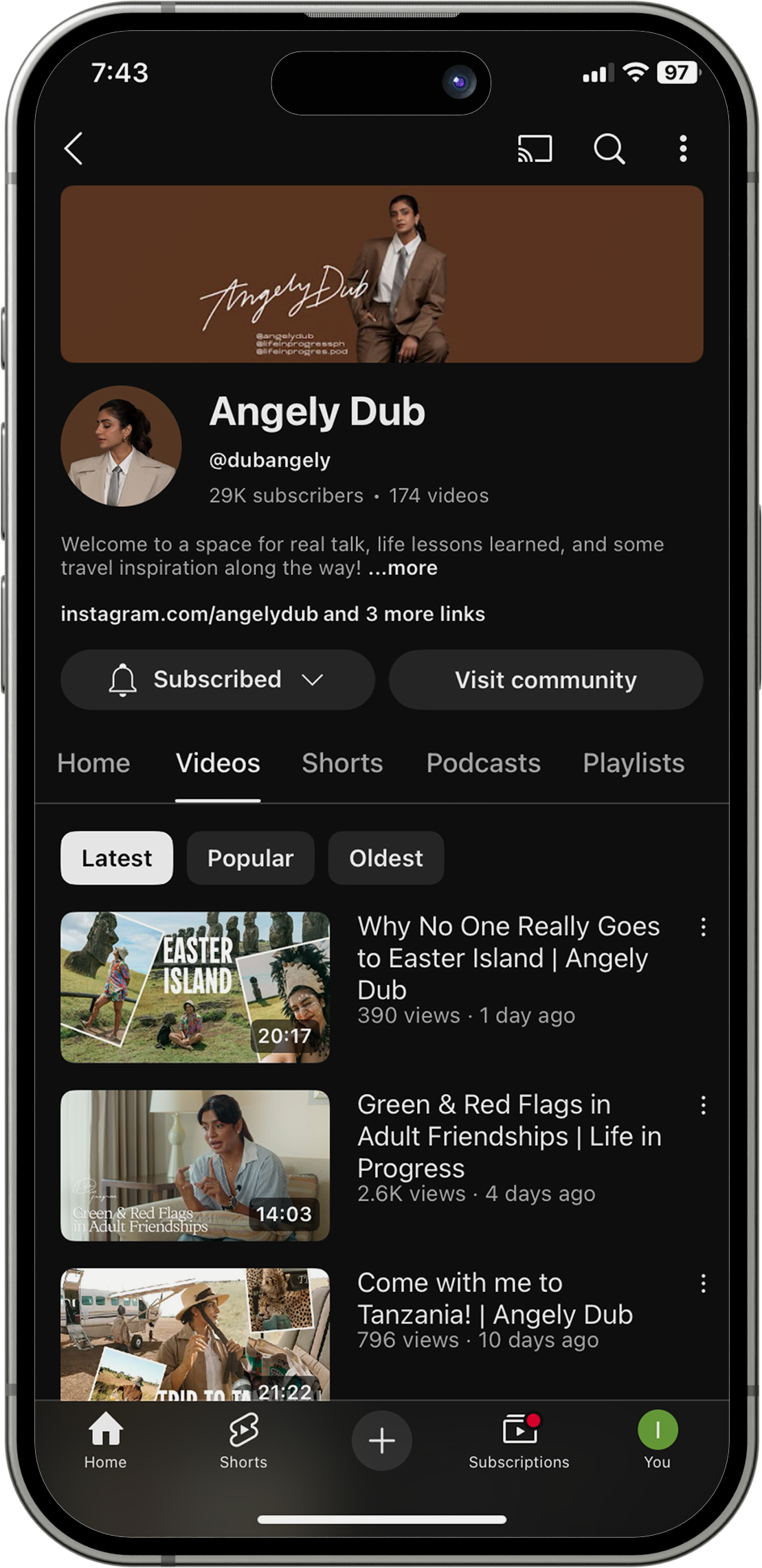Select the Popular filter chip
The width and height of the screenshot is (762, 1568).
click(x=250, y=858)
